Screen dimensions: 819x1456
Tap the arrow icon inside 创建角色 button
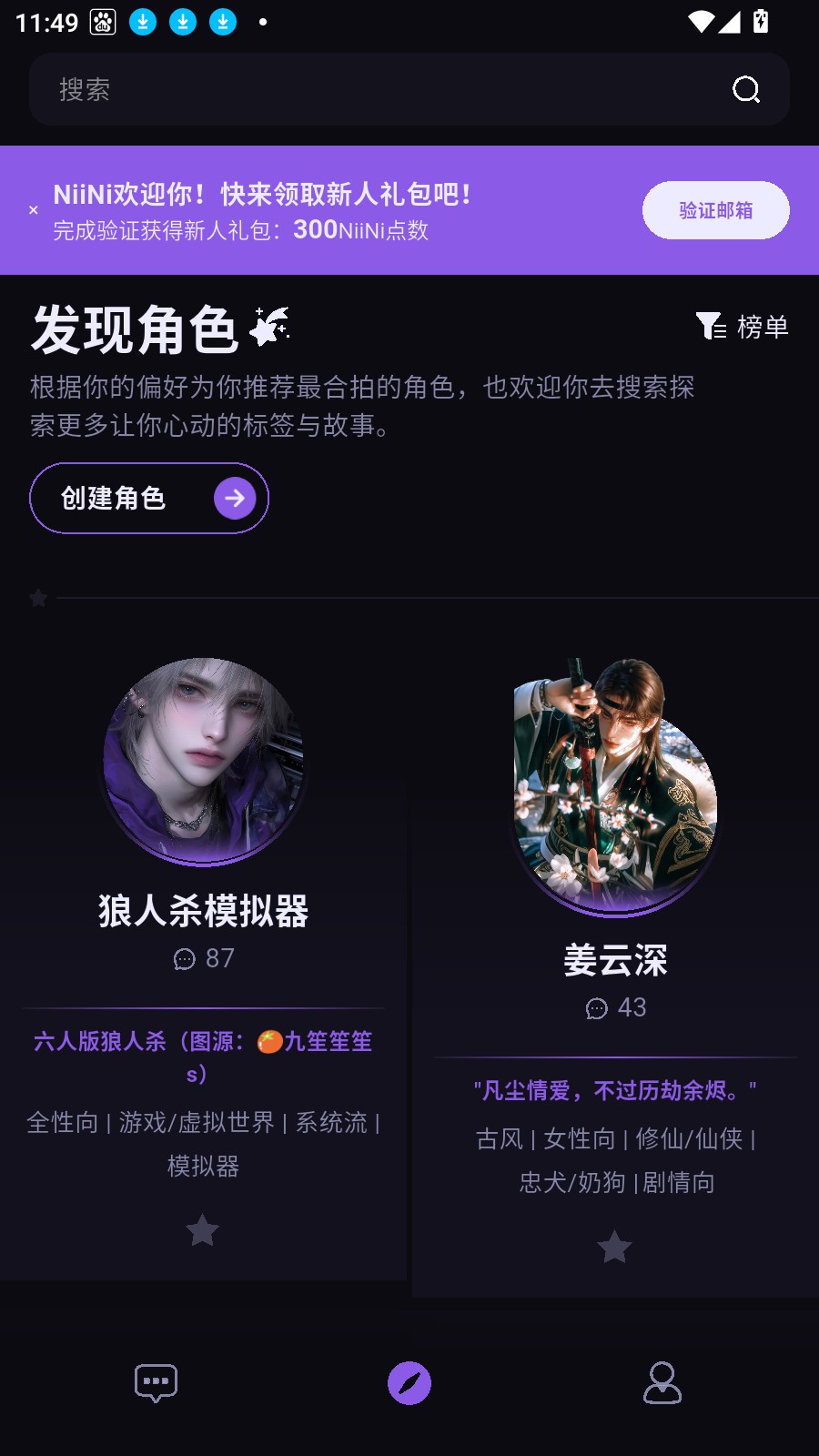click(x=234, y=498)
